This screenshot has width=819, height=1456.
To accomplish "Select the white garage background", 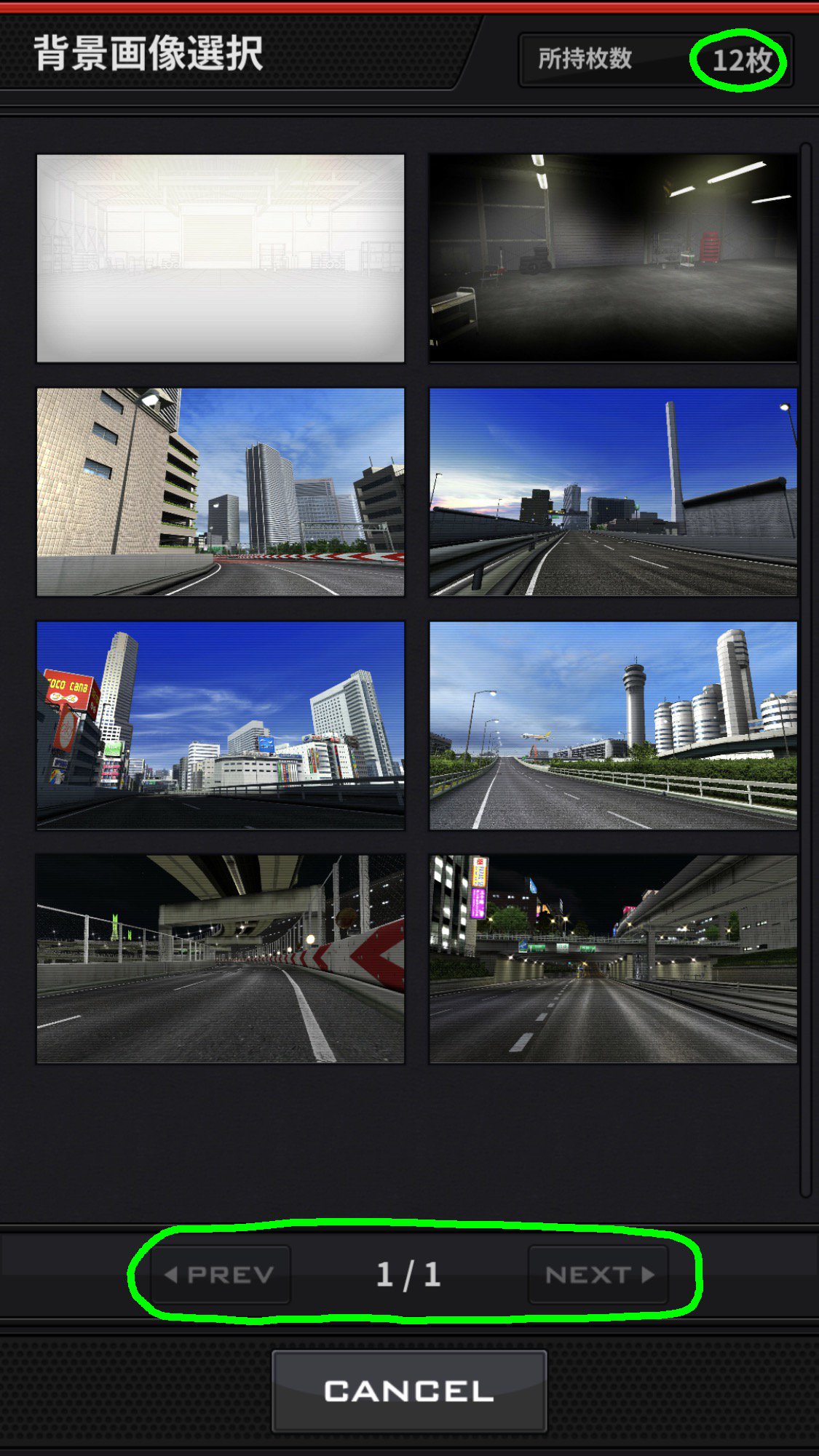I will (x=221, y=258).
